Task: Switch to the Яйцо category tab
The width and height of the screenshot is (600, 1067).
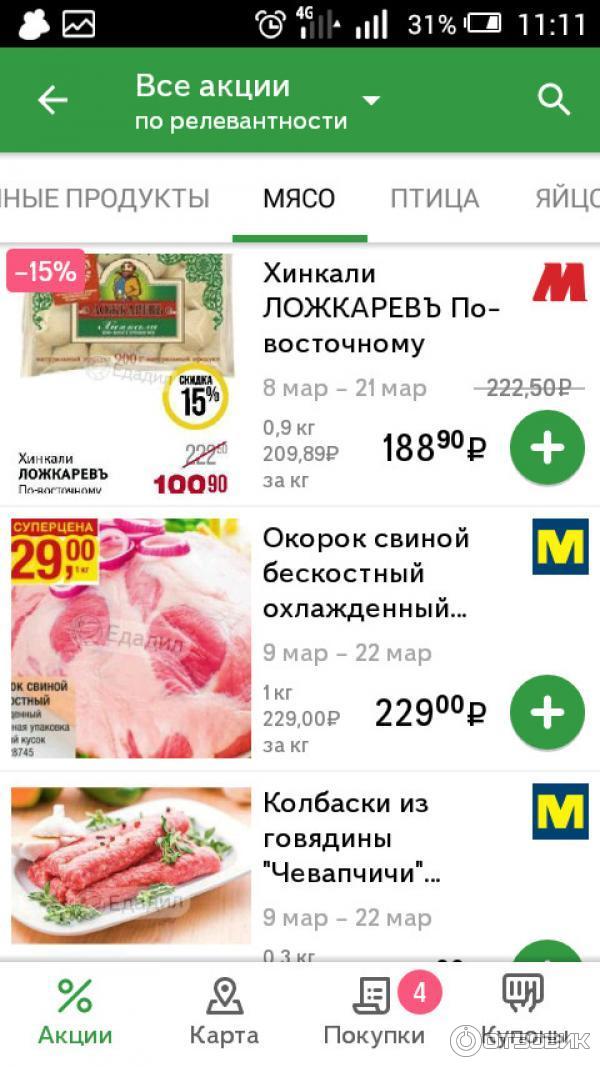Action: tap(568, 198)
